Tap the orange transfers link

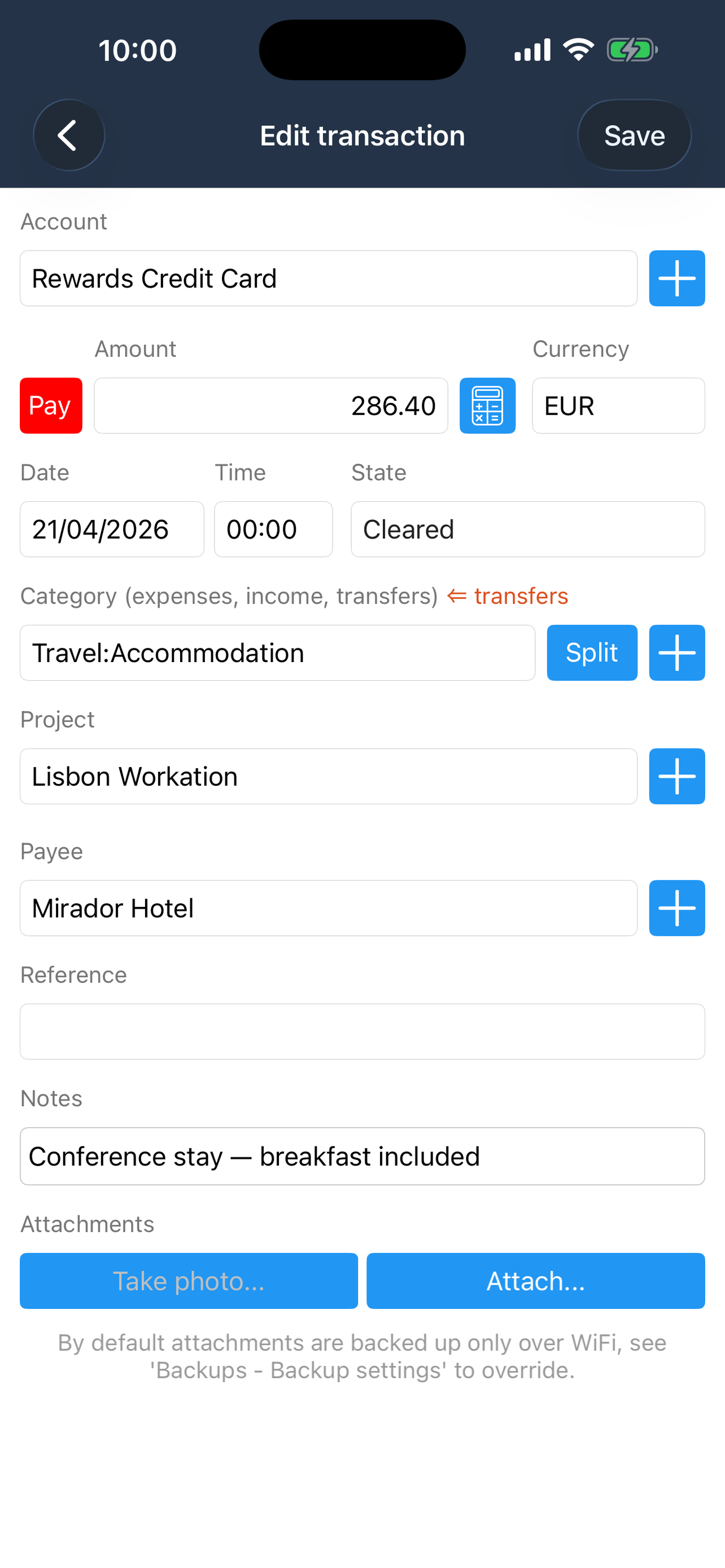coord(508,596)
